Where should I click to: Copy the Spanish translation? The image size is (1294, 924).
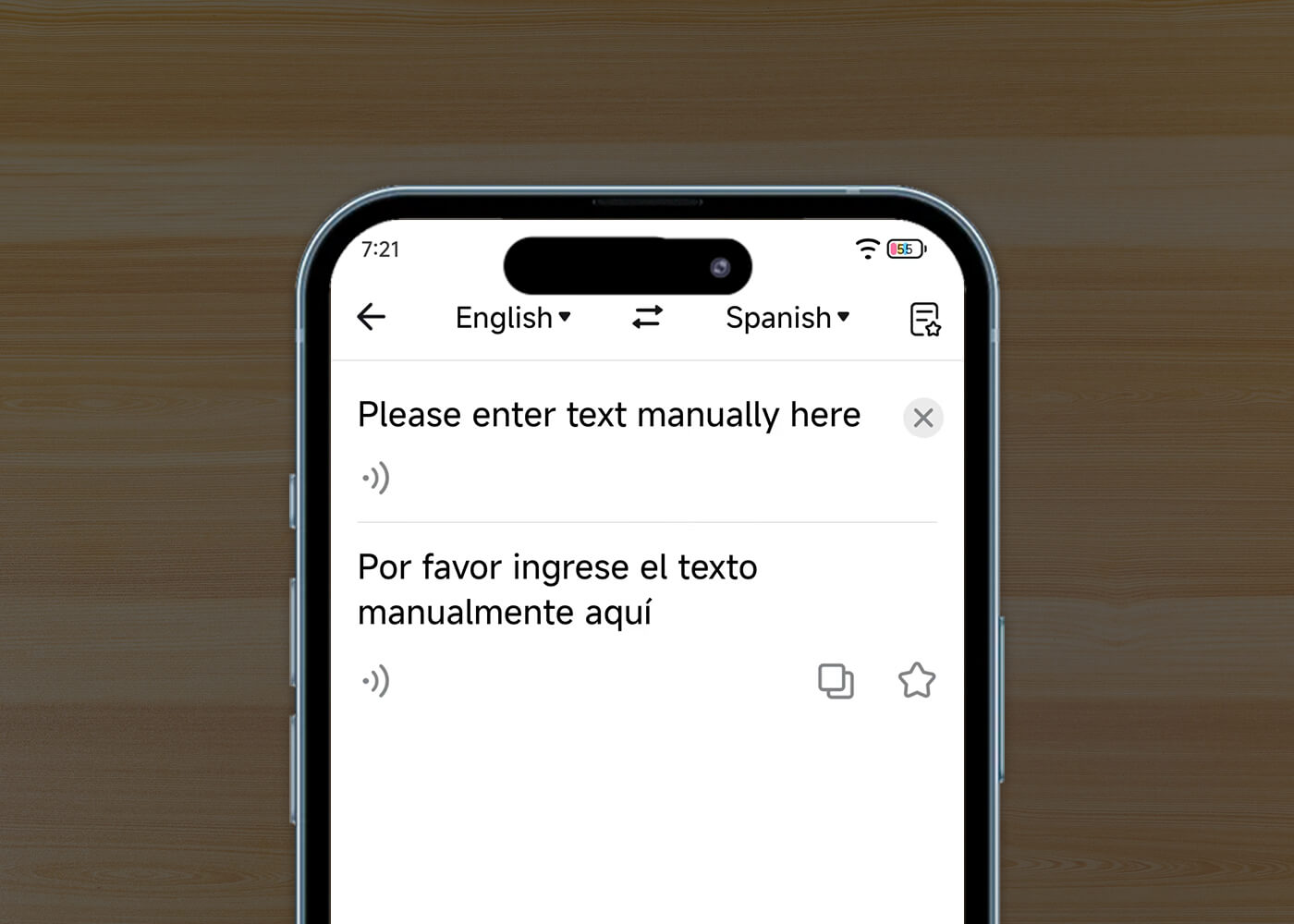[836, 682]
